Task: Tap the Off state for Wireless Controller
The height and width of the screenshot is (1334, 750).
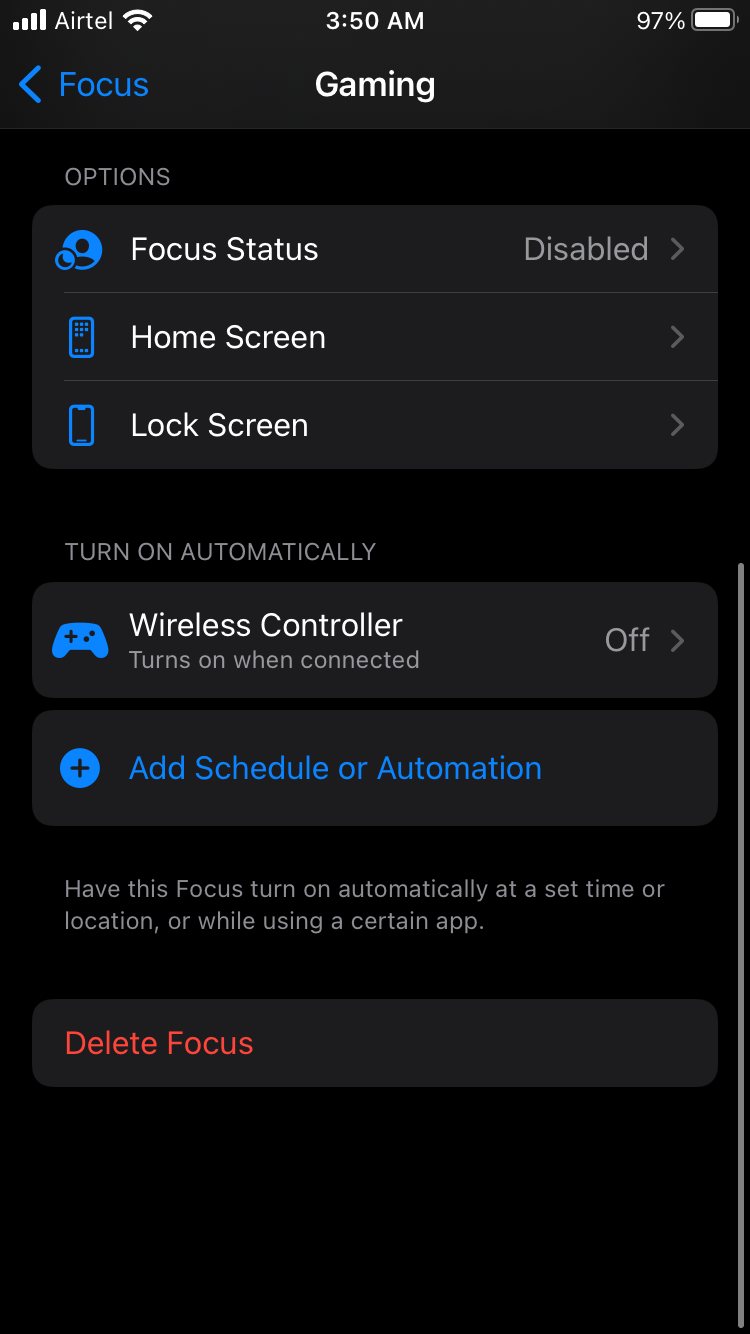Action: 626,640
